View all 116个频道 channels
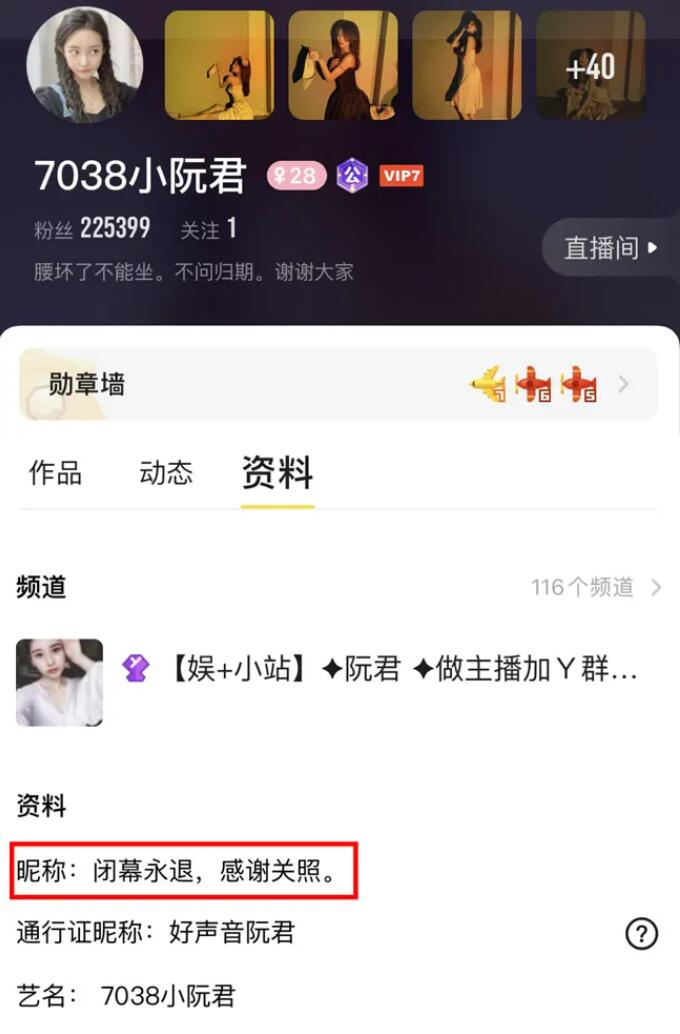680x1034 pixels. (x=596, y=588)
